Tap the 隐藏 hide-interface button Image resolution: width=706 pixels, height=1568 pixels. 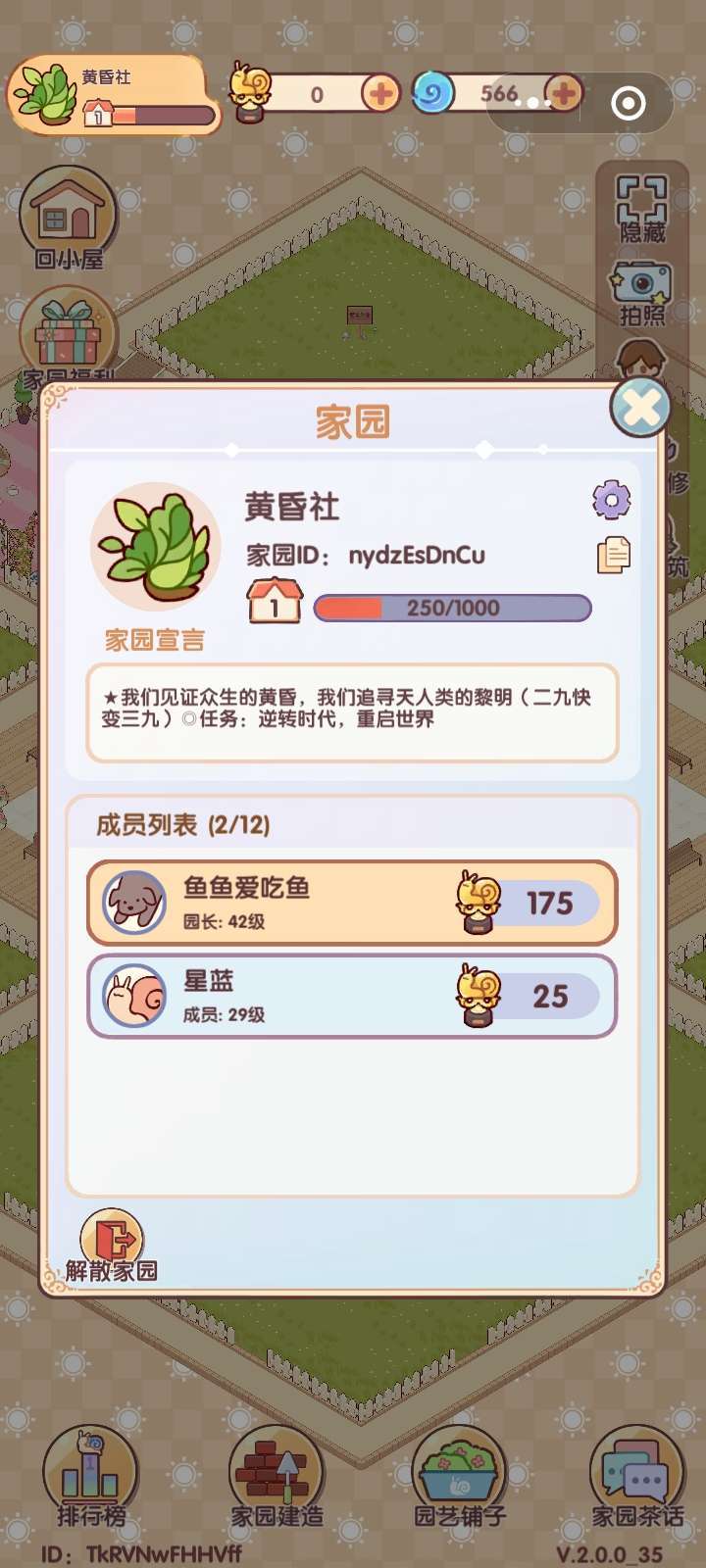point(642,208)
